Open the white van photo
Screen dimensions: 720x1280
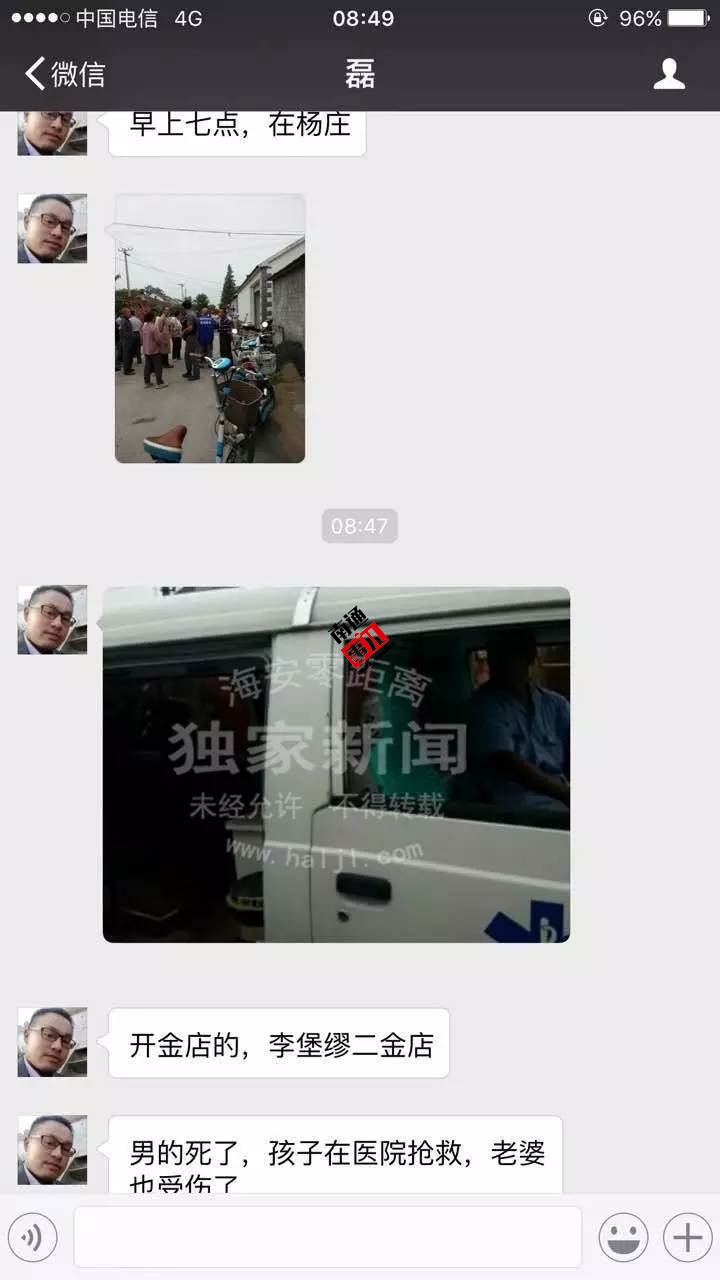336,764
